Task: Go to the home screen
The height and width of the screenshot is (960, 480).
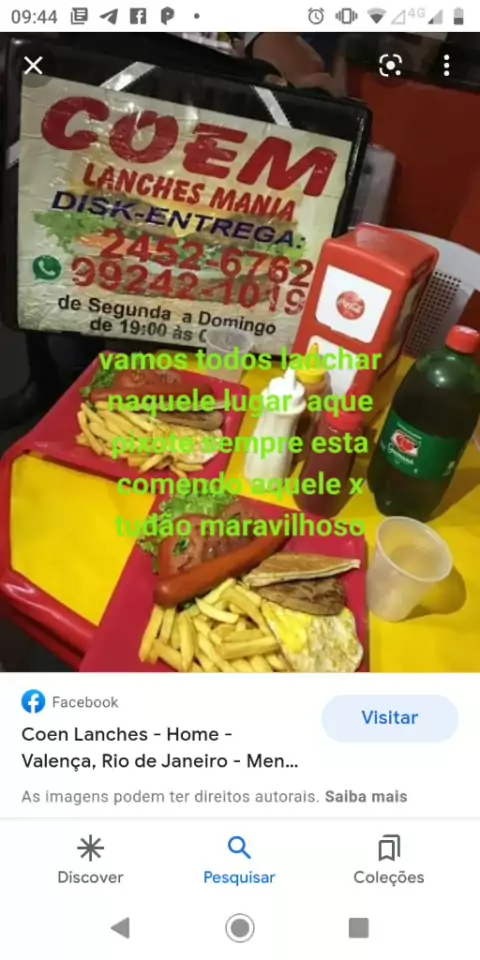Action: (239, 928)
